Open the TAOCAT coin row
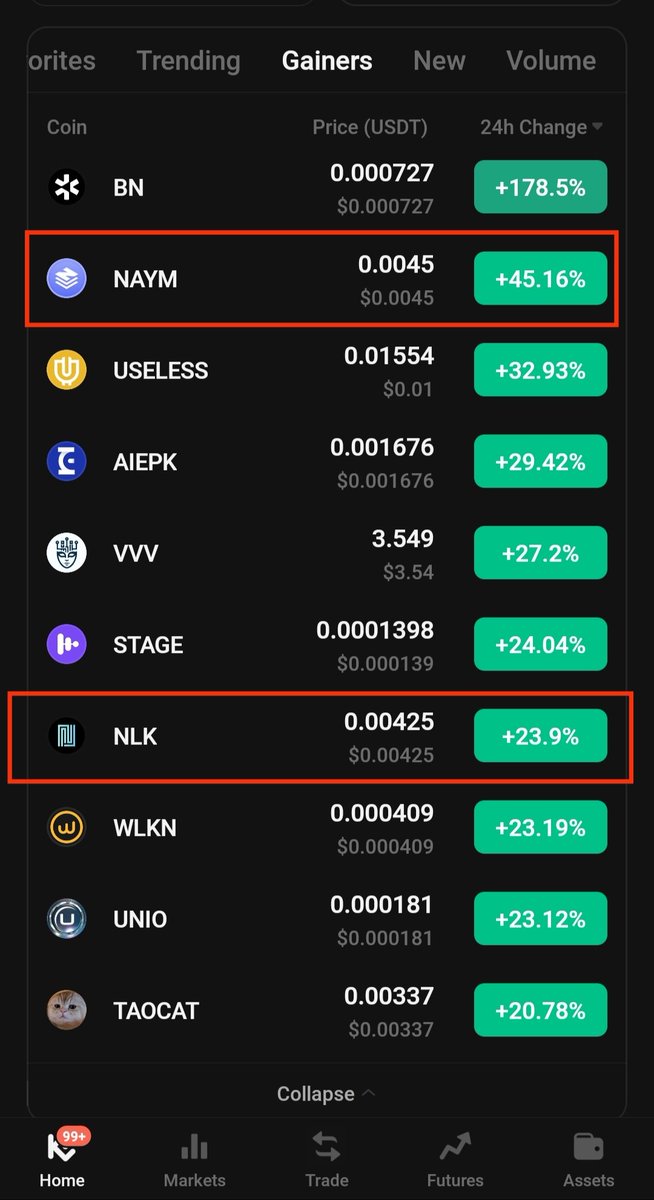The height and width of the screenshot is (1200, 654). click(x=327, y=1011)
